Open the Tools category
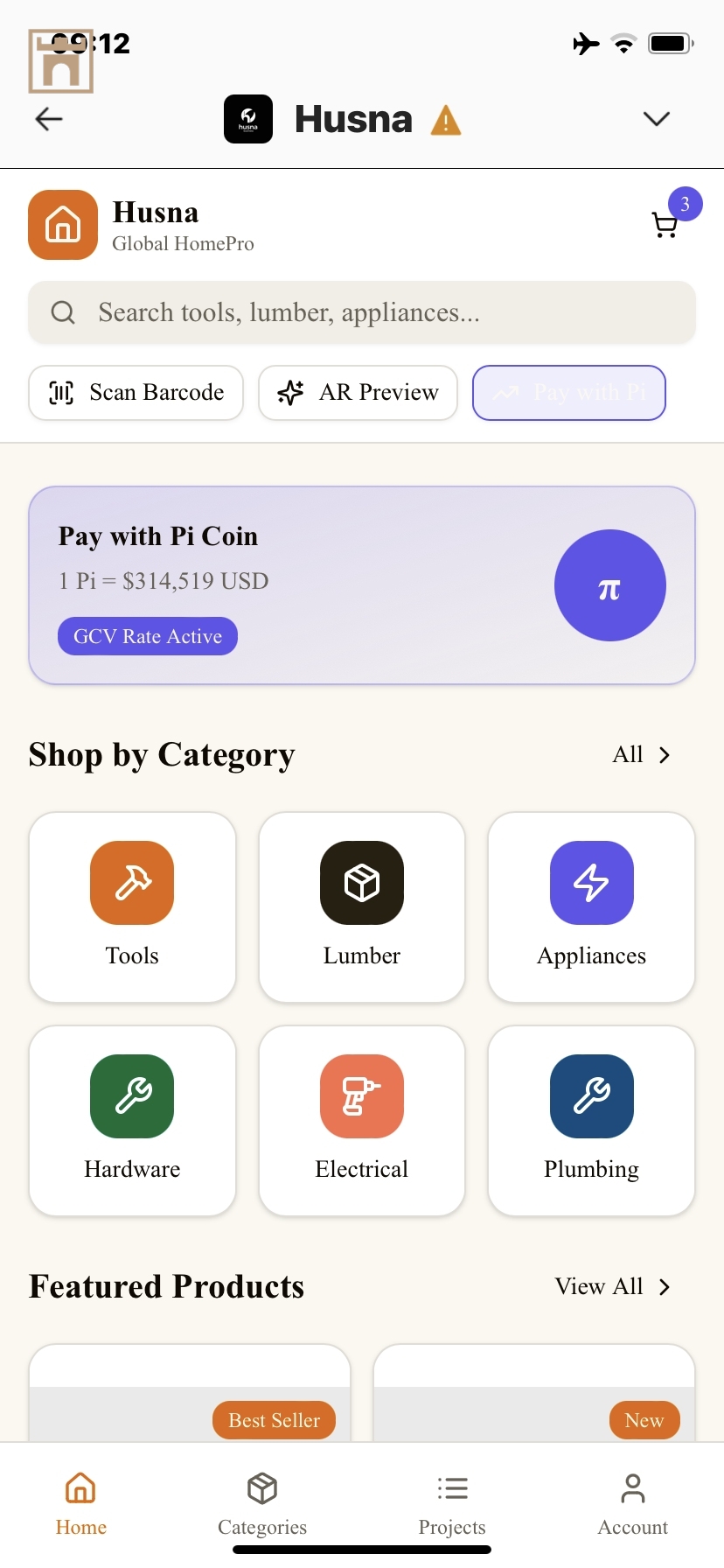The image size is (724, 1568). pyautogui.click(x=133, y=906)
